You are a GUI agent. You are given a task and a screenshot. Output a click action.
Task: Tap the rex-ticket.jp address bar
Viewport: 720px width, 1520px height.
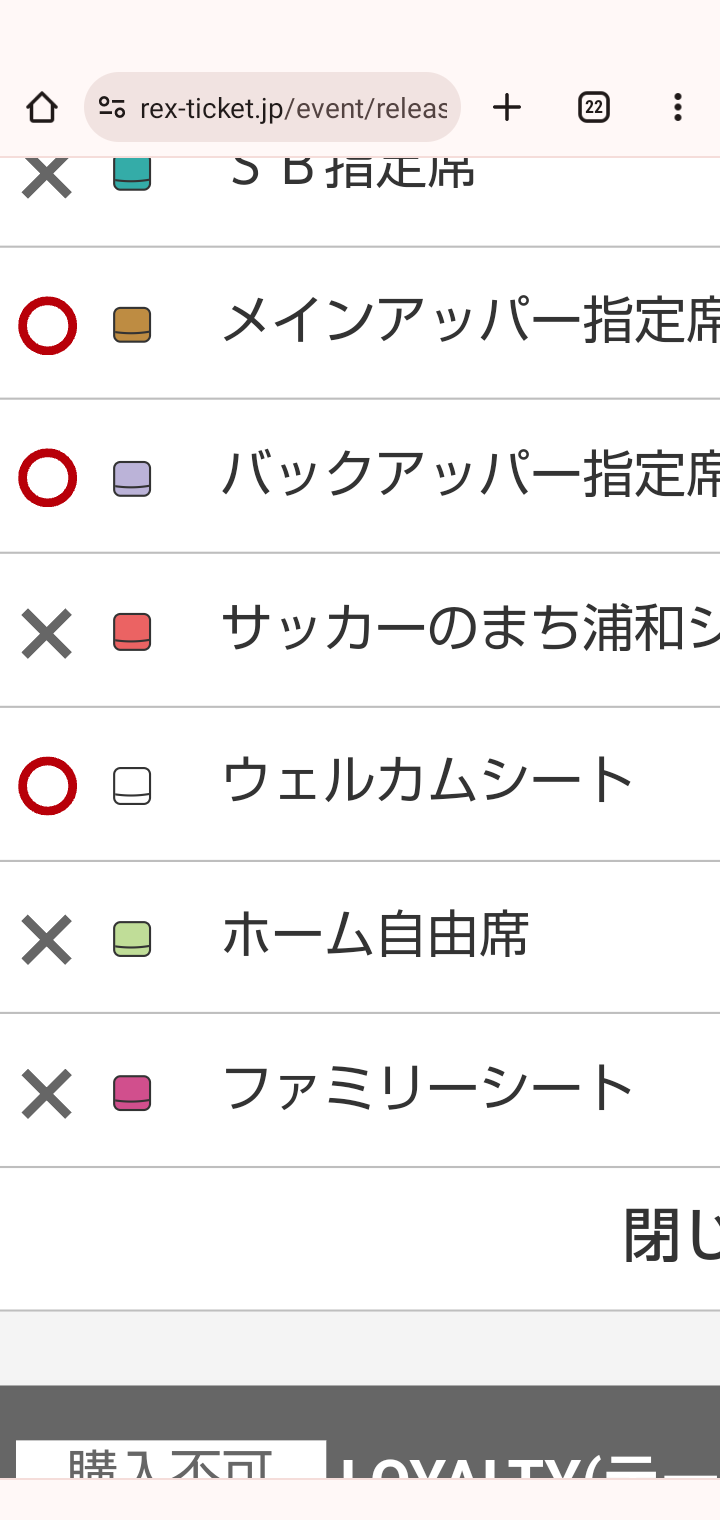[x=272, y=107]
